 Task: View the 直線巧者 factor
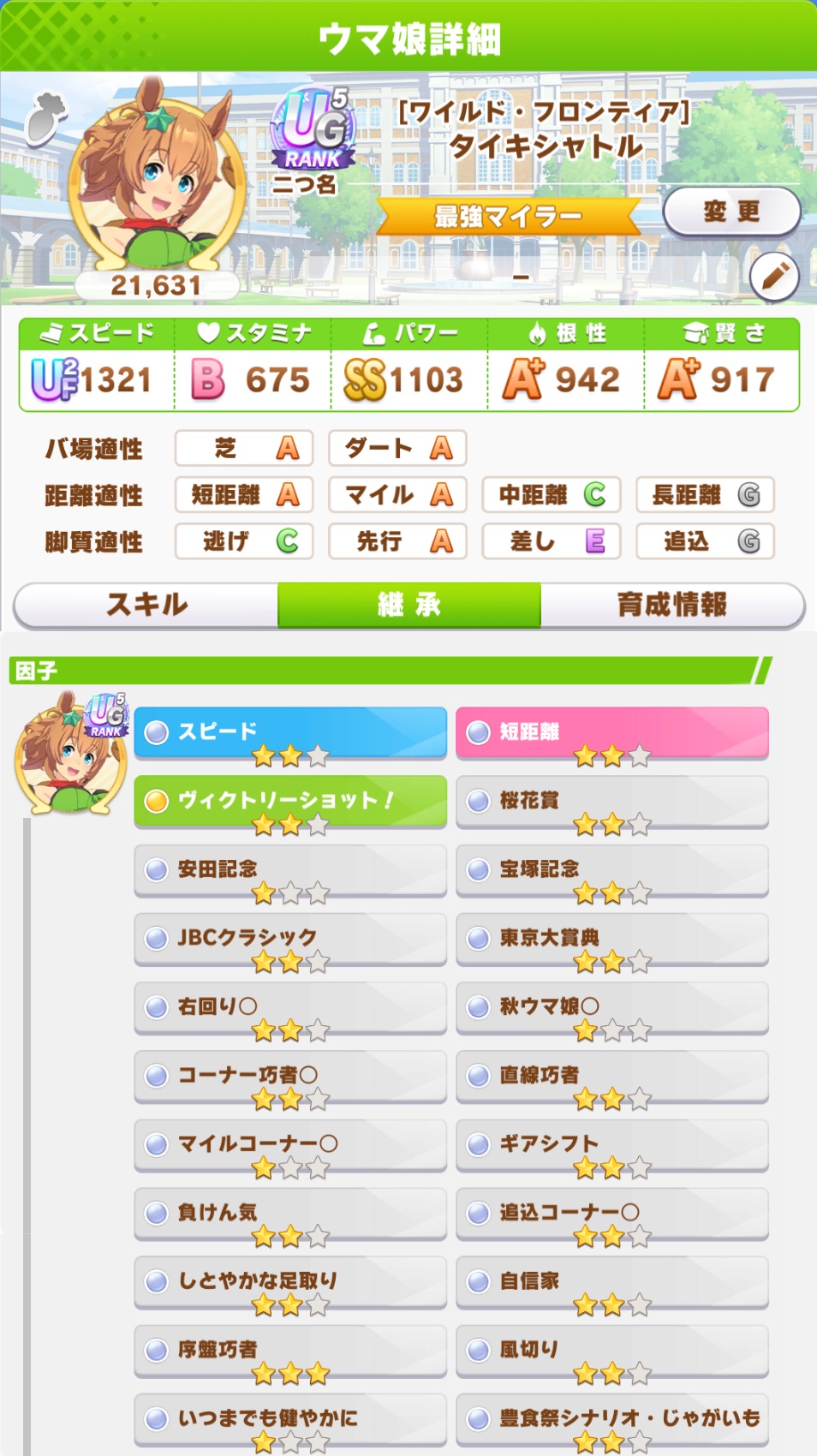coord(612,1076)
